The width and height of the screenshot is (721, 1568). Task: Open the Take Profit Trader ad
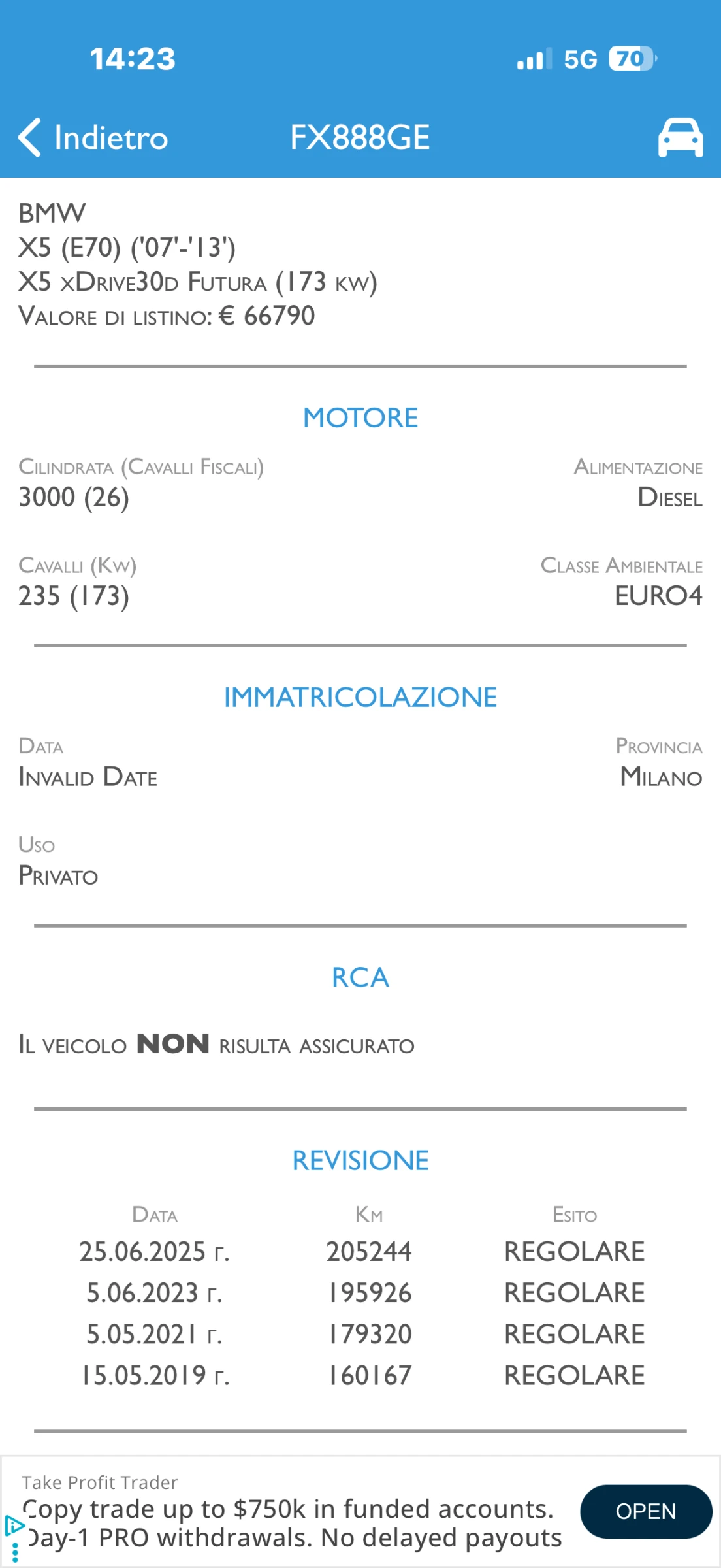click(x=645, y=1511)
